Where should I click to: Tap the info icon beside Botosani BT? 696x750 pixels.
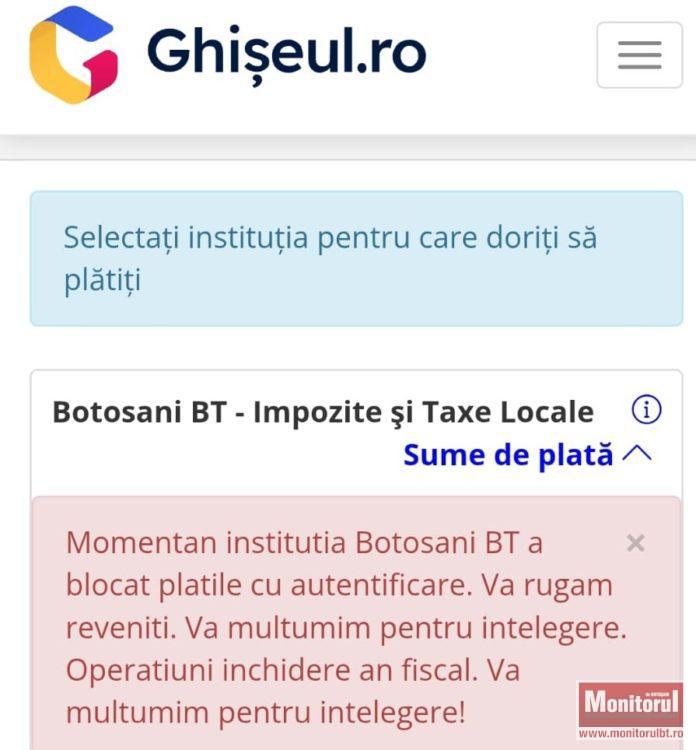point(647,409)
